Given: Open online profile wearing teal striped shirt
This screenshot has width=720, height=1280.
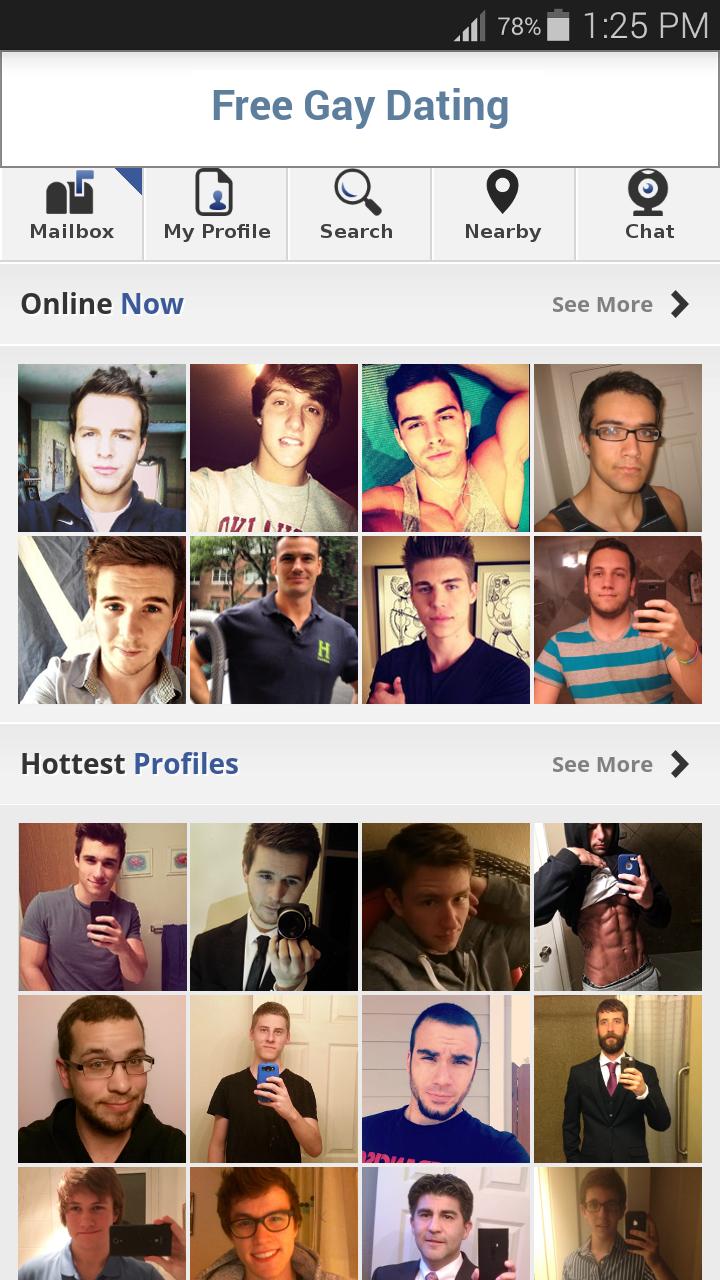Looking at the screenshot, I should point(617,620).
